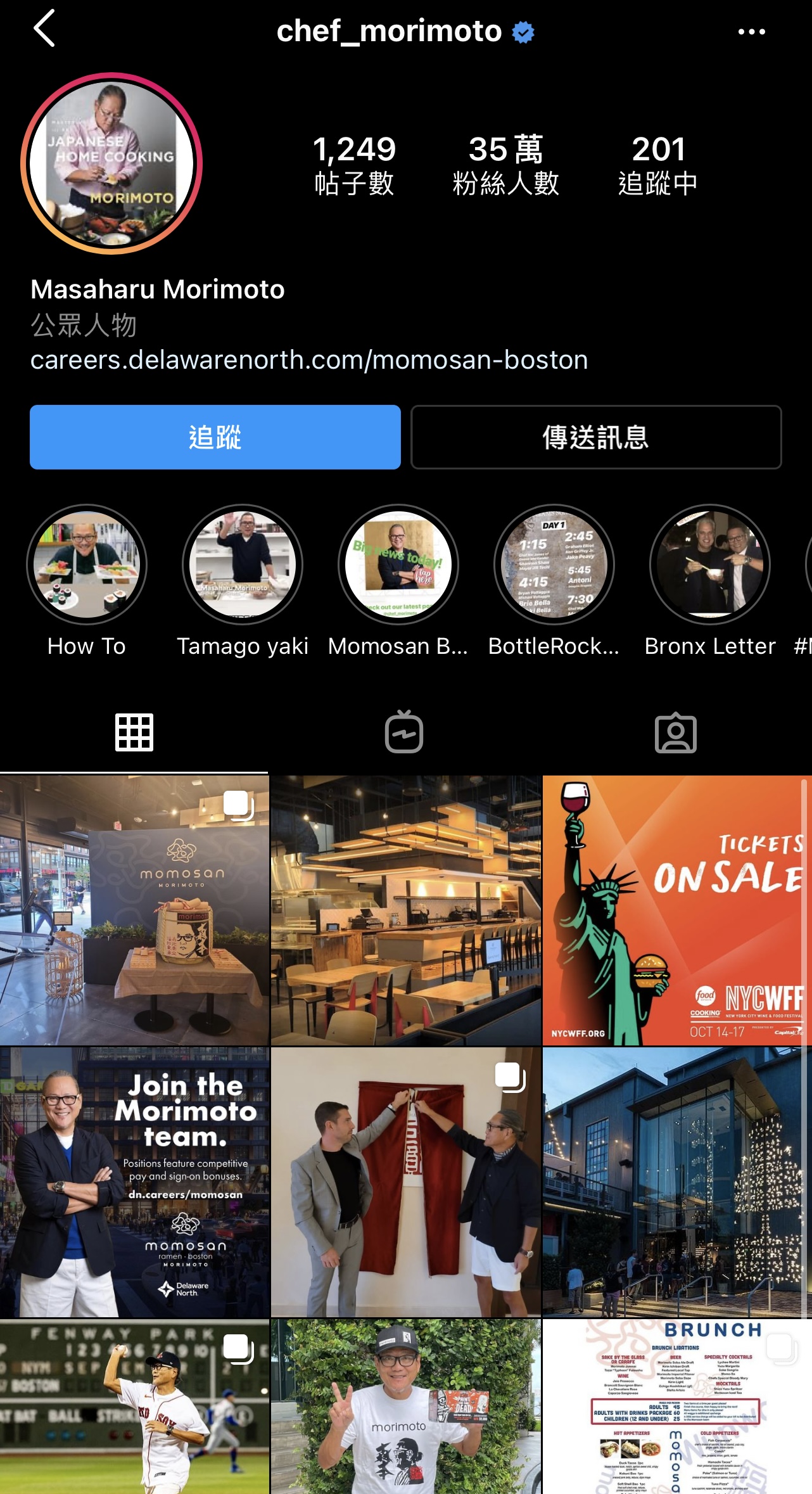Open the 201 following list

(x=657, y=165)
